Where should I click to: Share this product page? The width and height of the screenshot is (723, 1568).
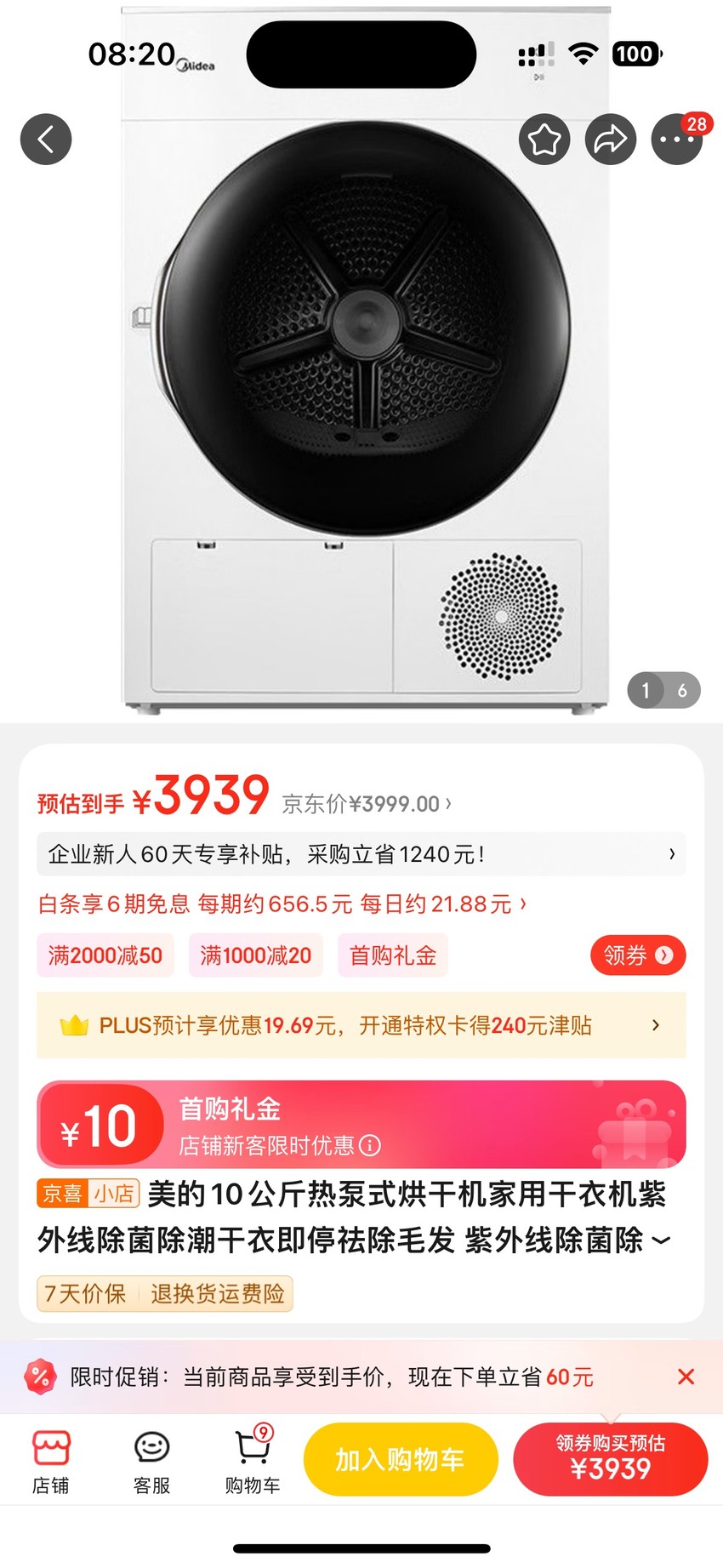click(611, 139)
